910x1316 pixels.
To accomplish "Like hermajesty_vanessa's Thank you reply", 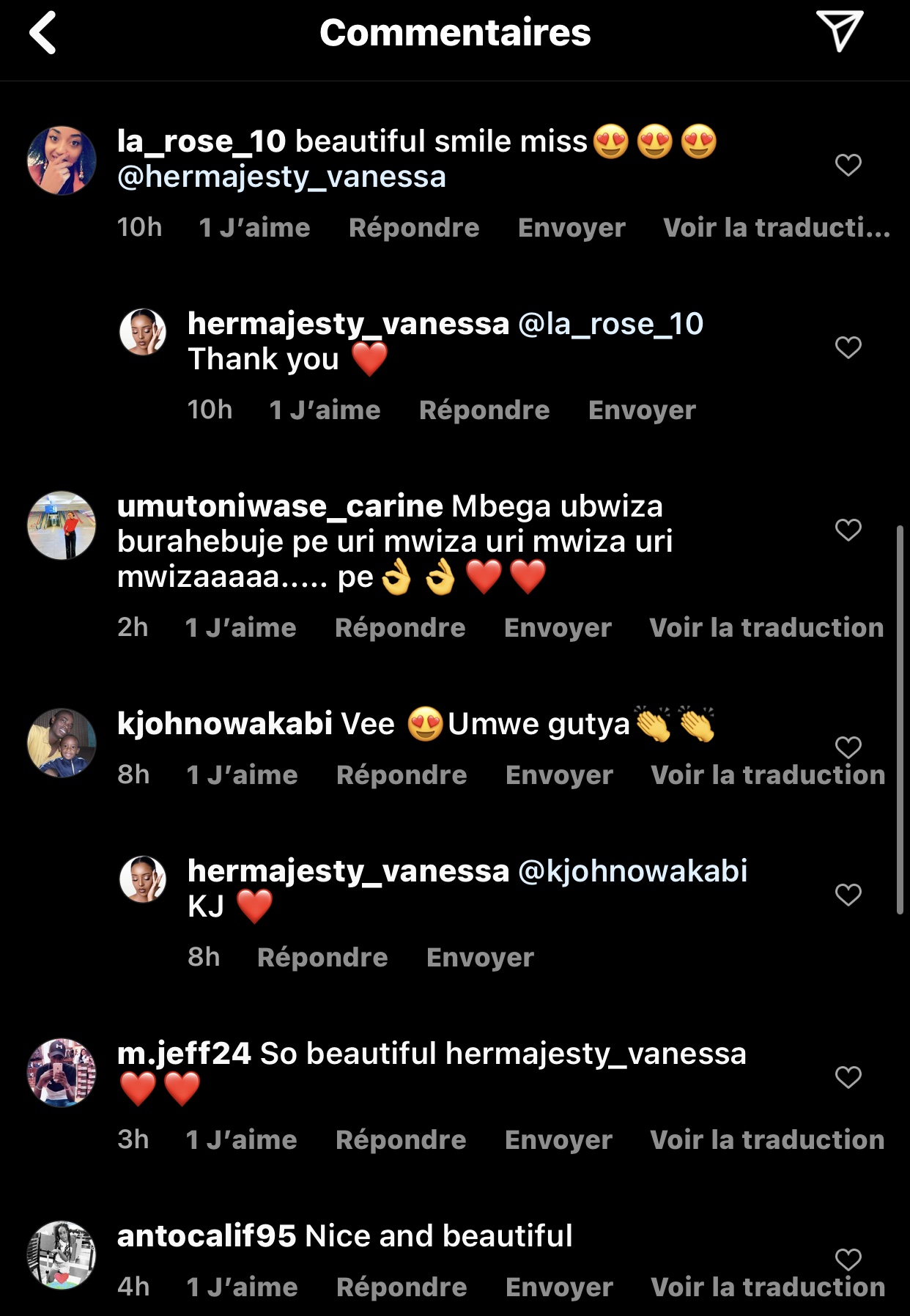I will click(848, 347).
